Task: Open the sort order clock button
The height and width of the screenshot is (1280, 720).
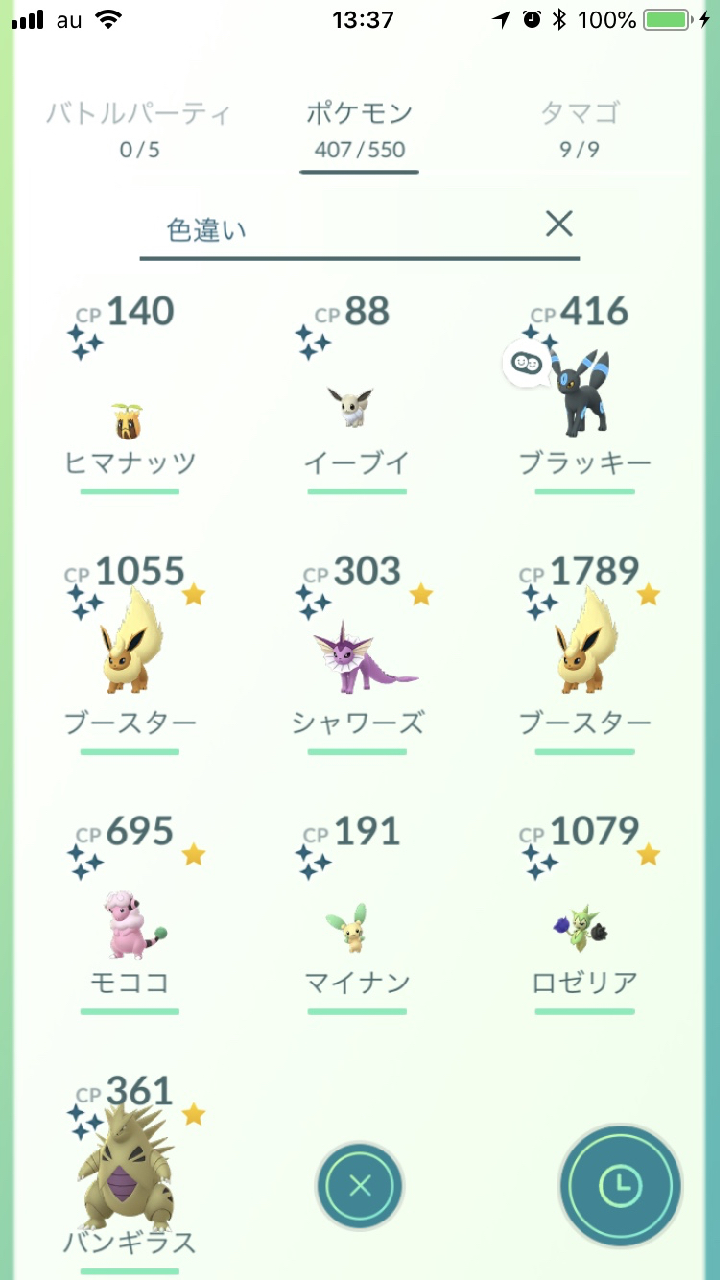Action: tap(620, 1186)
